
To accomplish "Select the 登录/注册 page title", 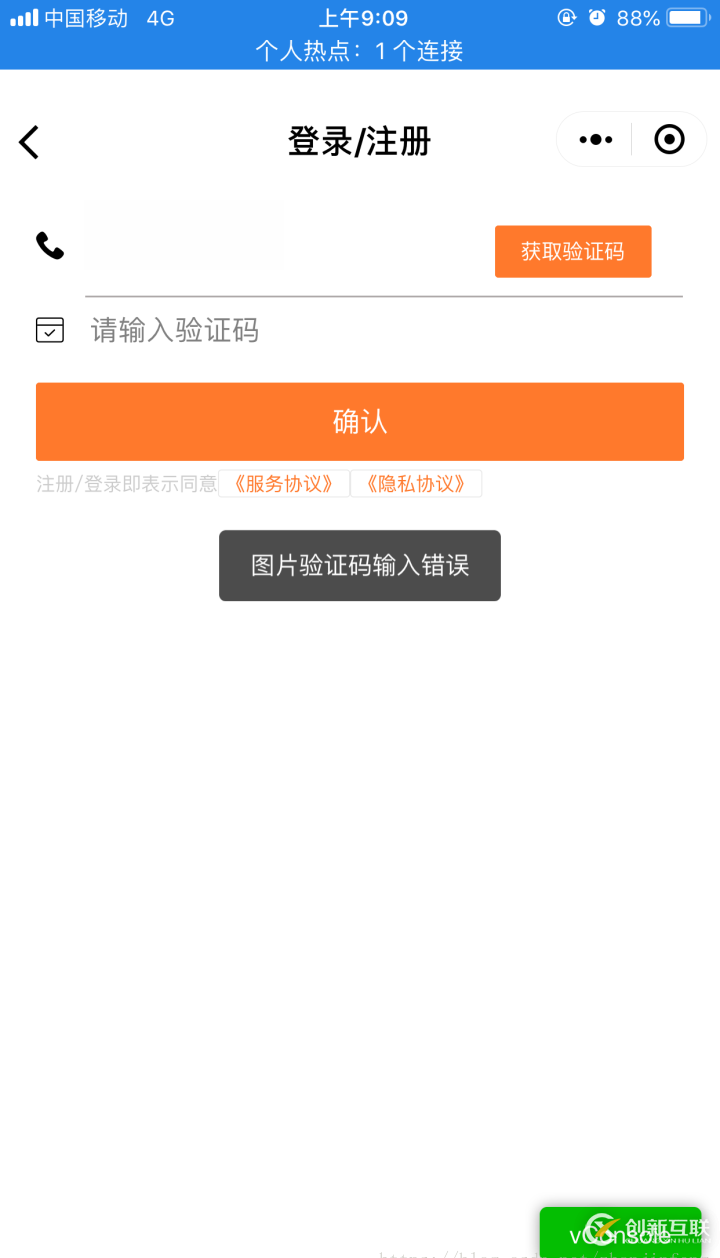I will pos(359,141).
